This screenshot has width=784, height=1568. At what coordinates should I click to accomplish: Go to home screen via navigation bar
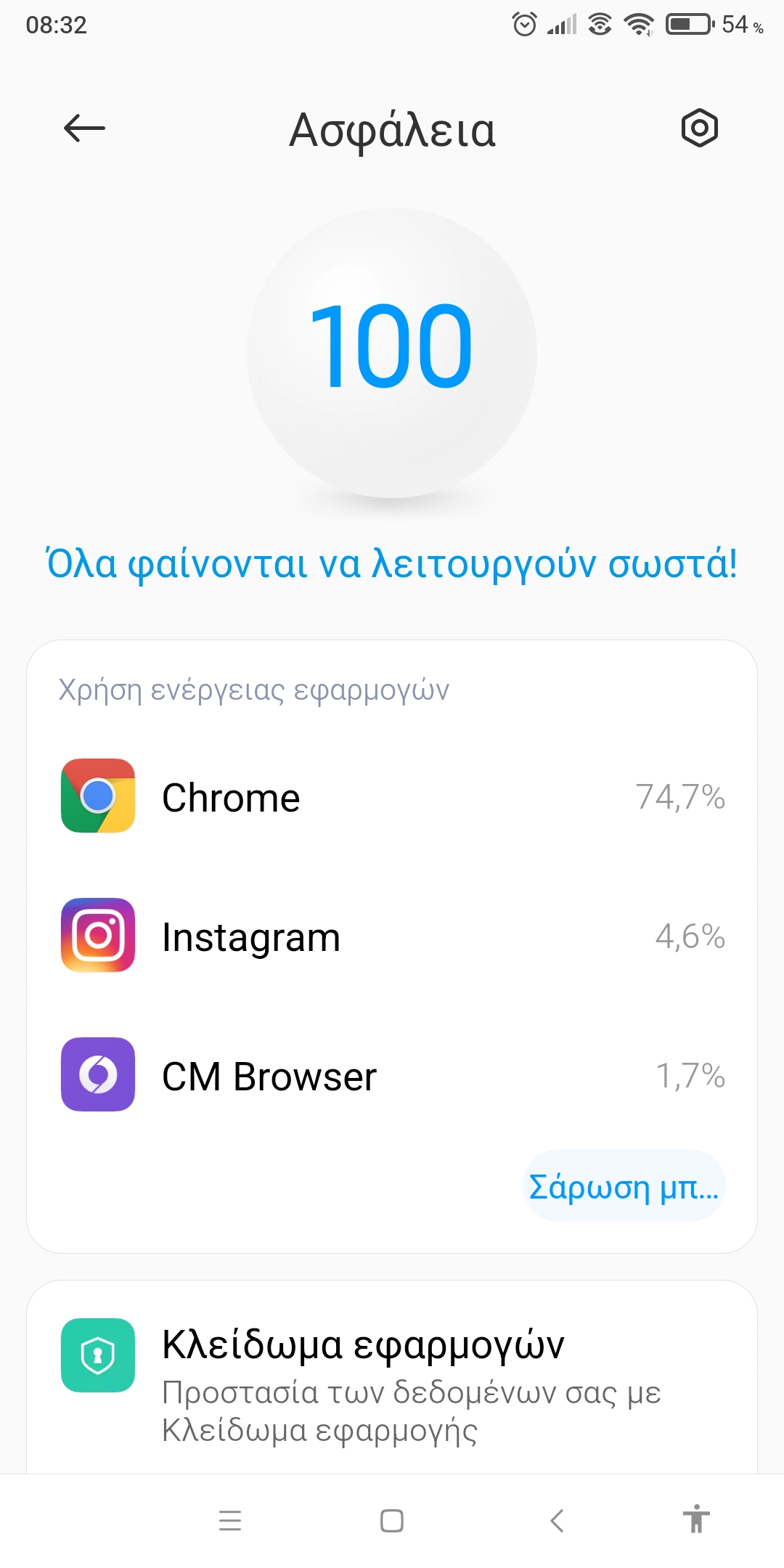click(392, 1520)
